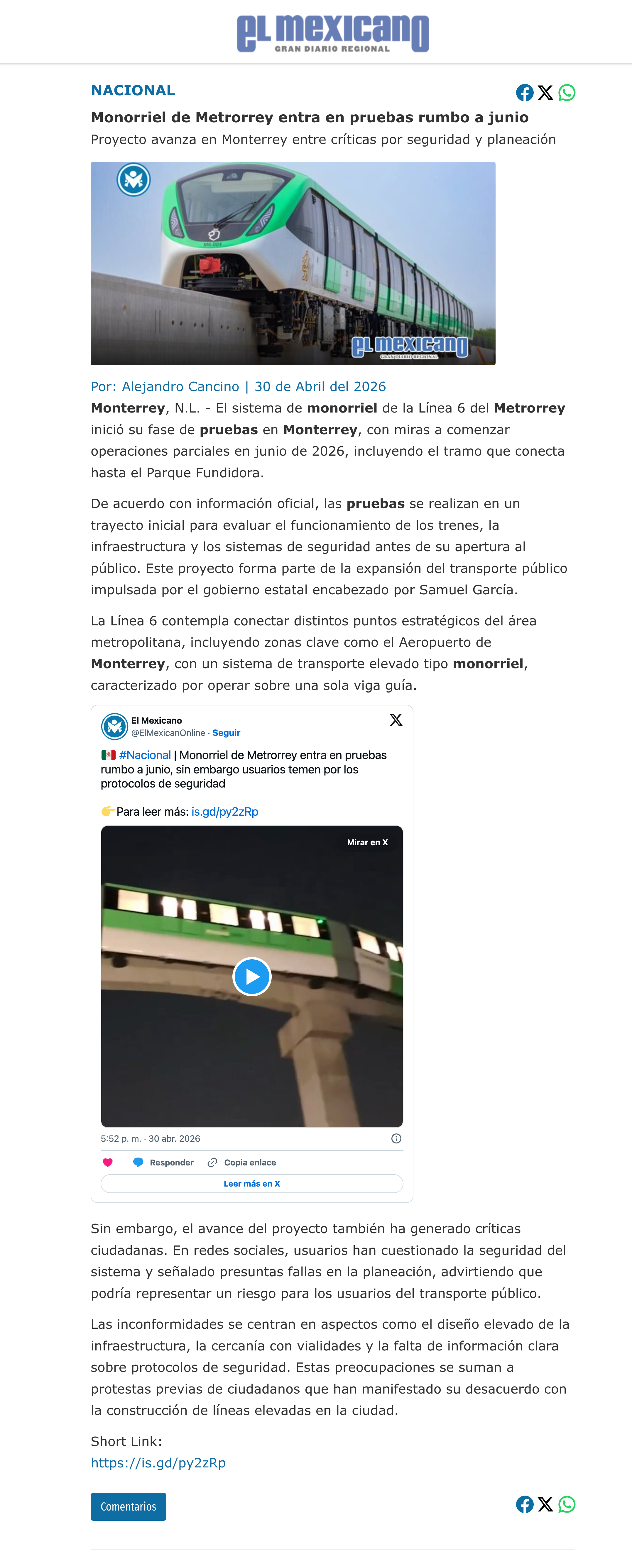The image size is (632, 1568).
Task: Tap Mirar en X on the video
Action: (x=367, y=842)
